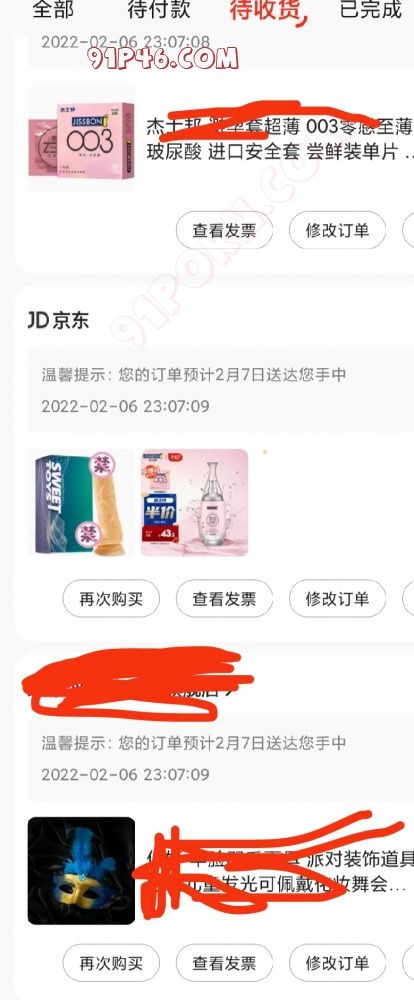Open the Sweet Toyer box product image
This screenshot has height=1000, width=414.
tap(82, 503)
